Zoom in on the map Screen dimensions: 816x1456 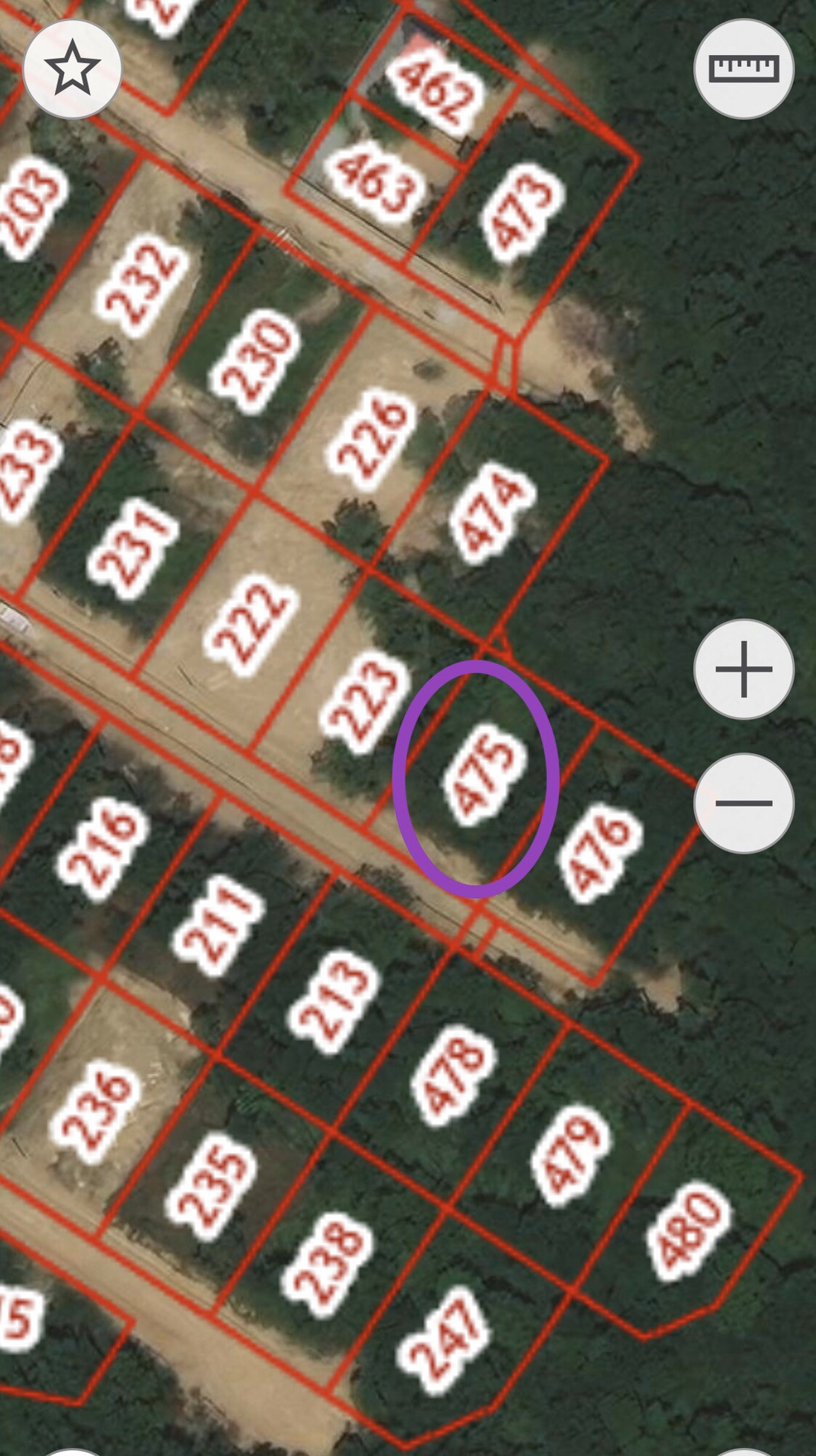click(x=743, y=669)
